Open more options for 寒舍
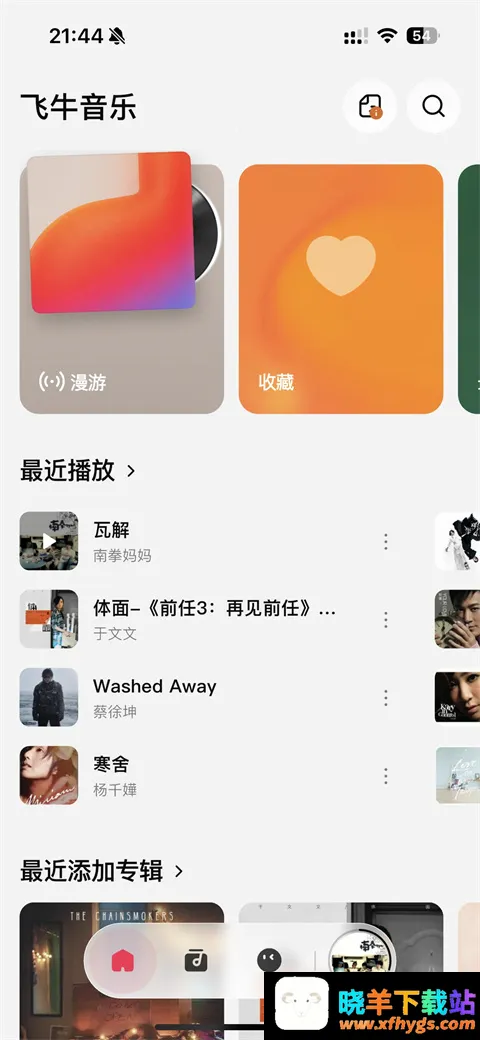480x1040 pixels. coord(385,776)
